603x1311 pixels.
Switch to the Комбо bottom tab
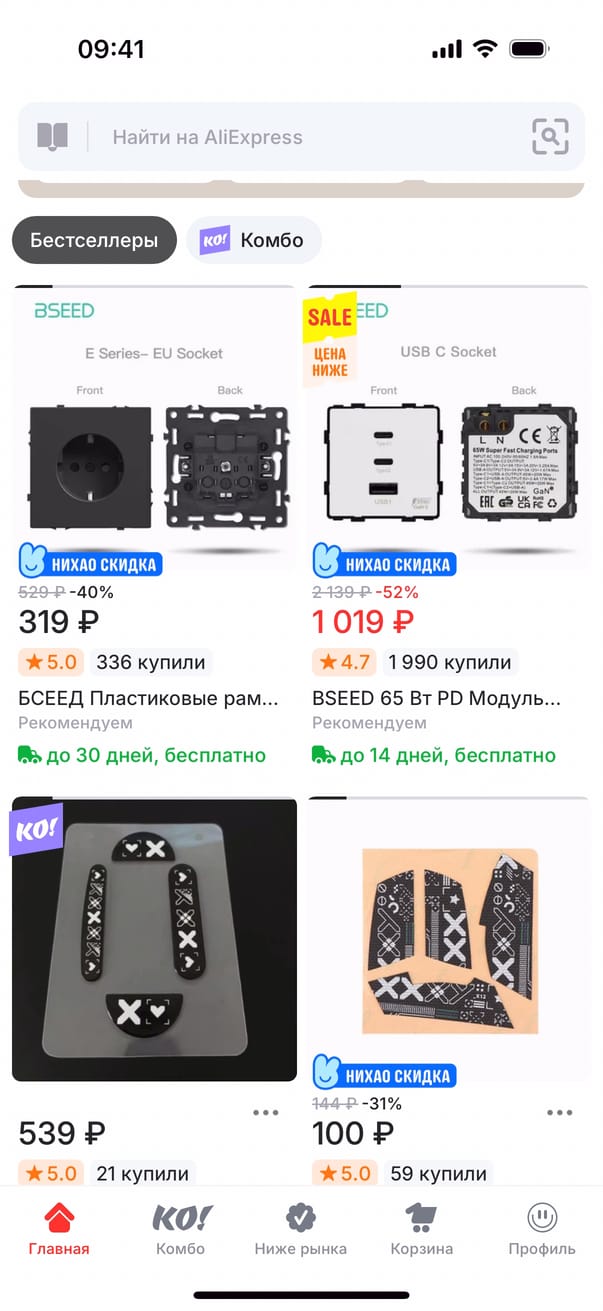[x=180, y=1229]
